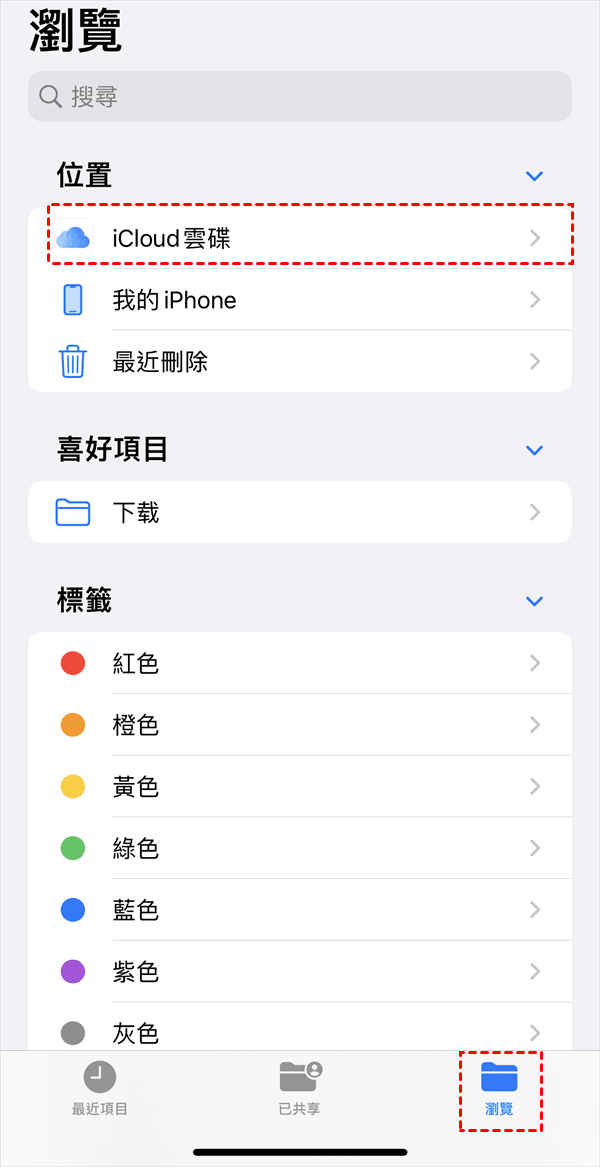
Task: Collapse the 標籤 section
Action: (534, 602)
